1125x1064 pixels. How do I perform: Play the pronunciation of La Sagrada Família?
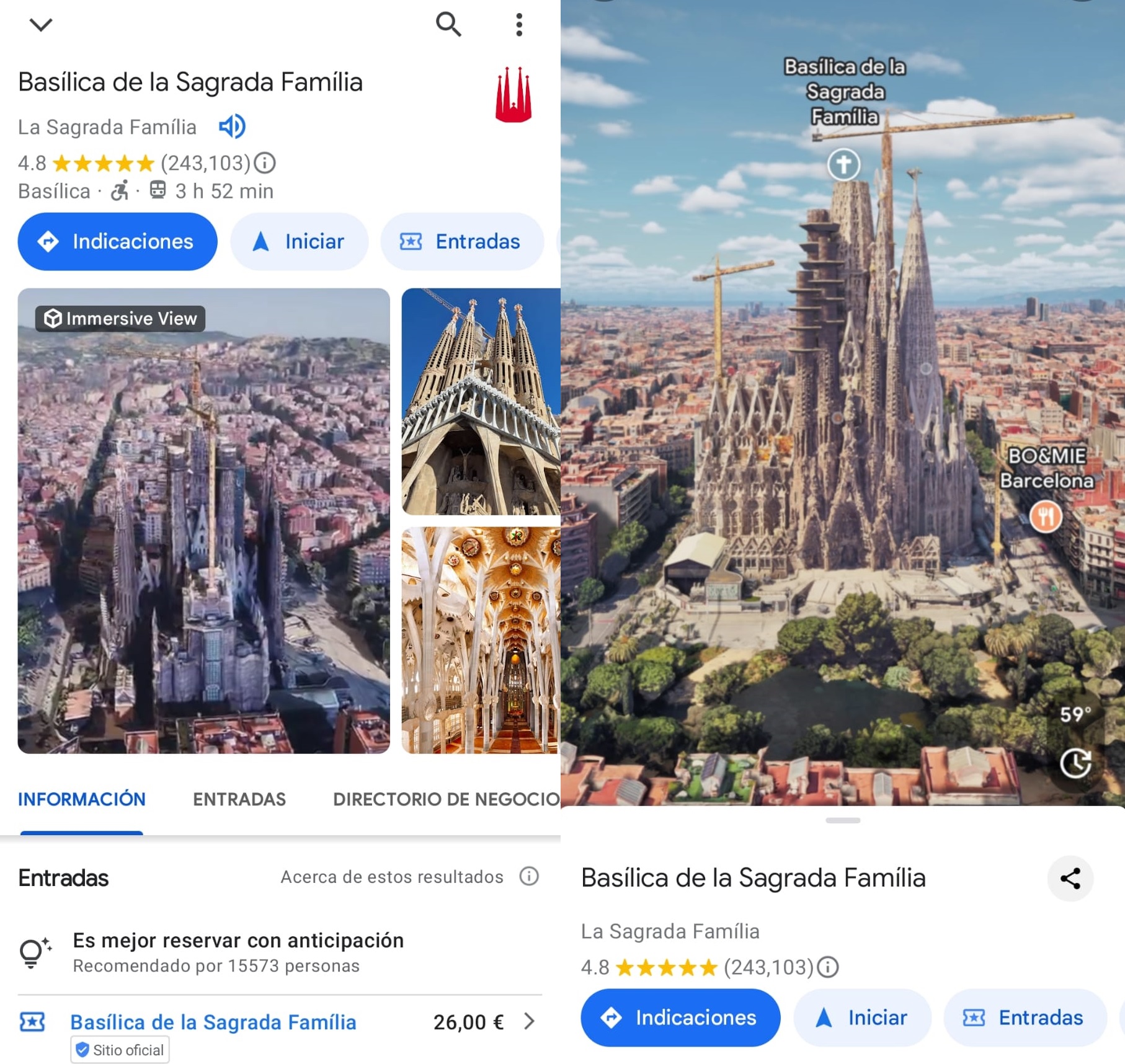point(232,126)
